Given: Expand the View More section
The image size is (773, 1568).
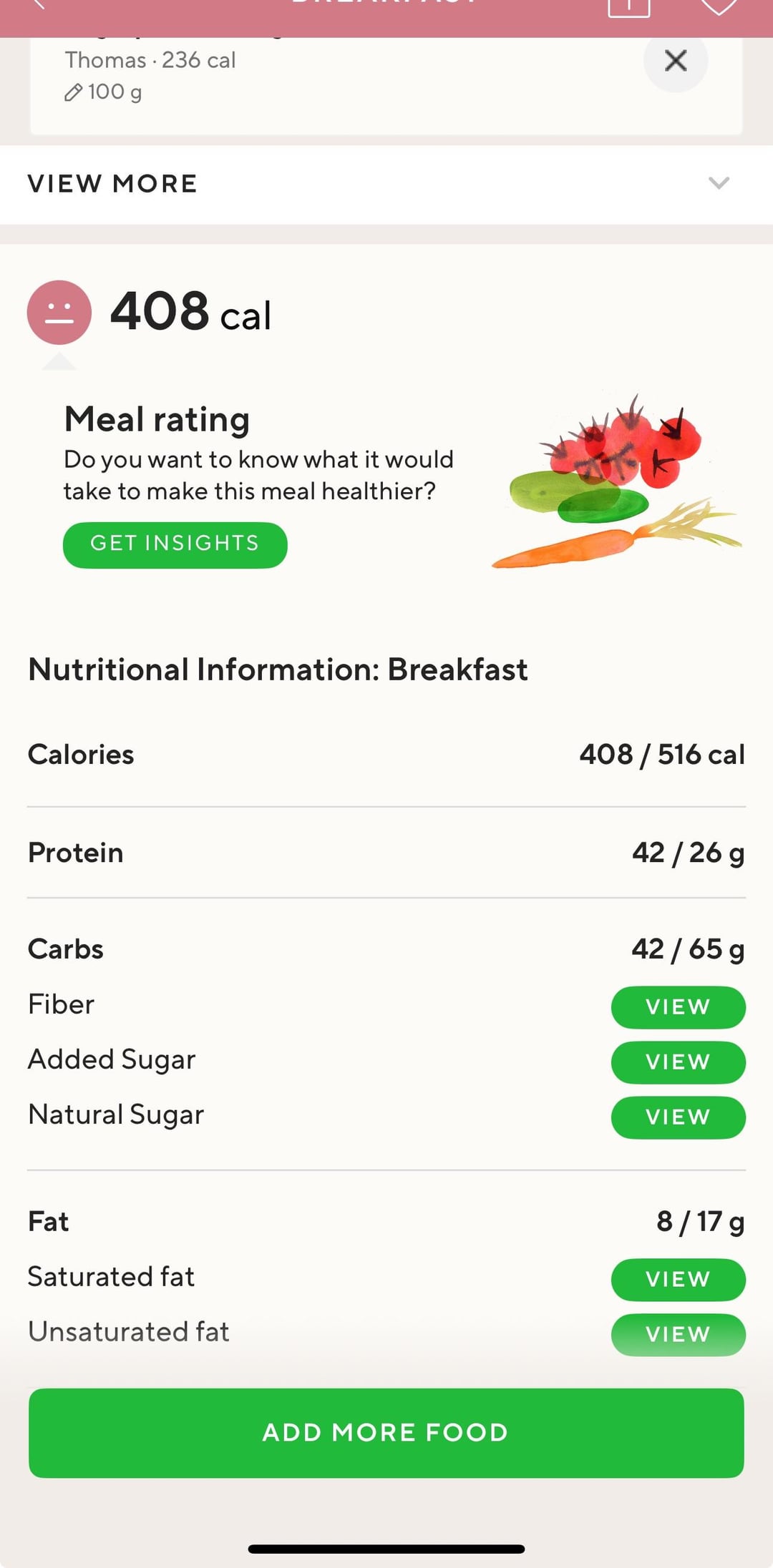Looking at the screenshot, I should [386, 184].
